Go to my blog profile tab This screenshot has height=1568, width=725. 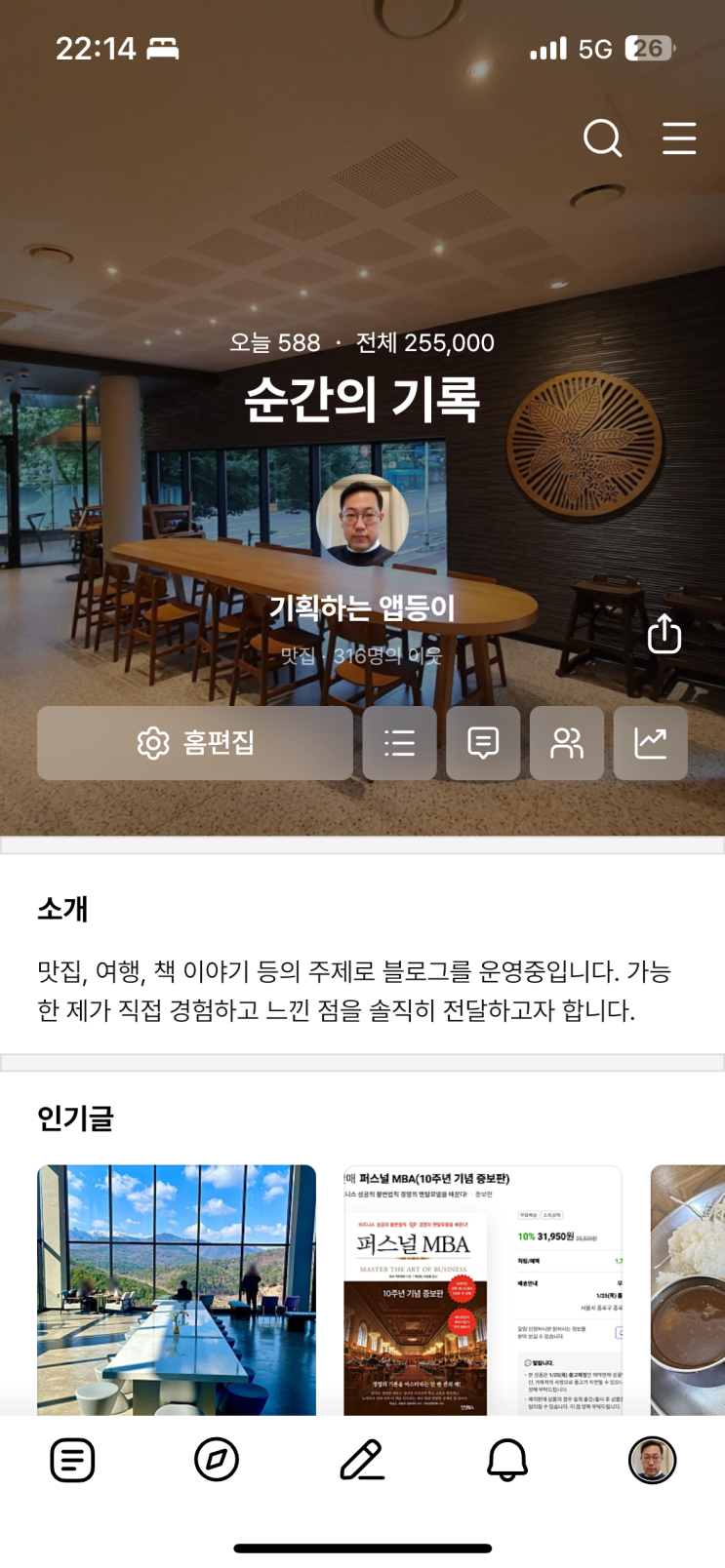[x=652, y=1460]
